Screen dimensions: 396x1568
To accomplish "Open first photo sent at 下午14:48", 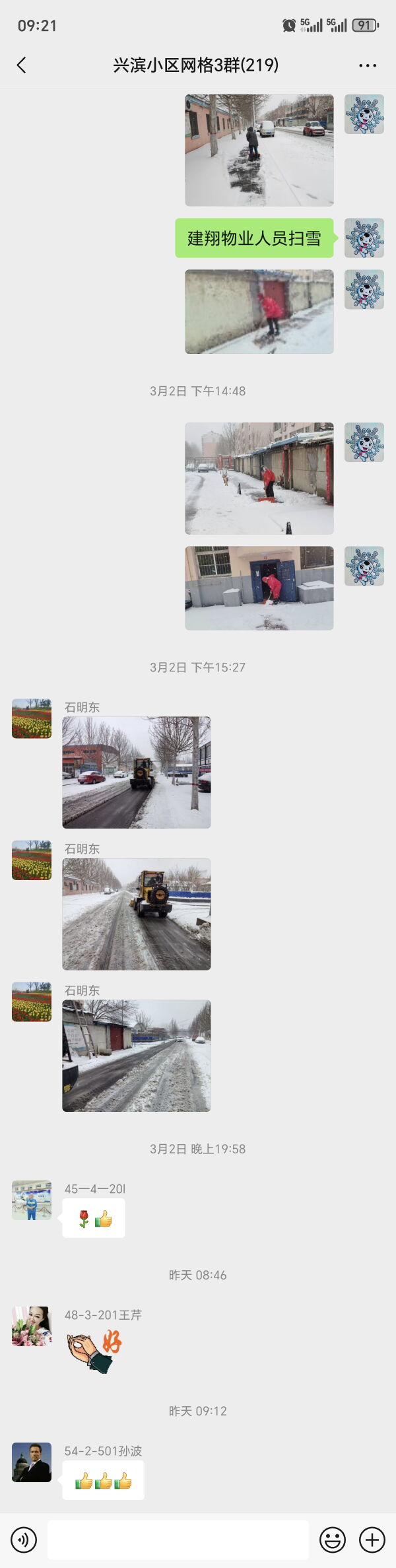I will tap(259, 479).
